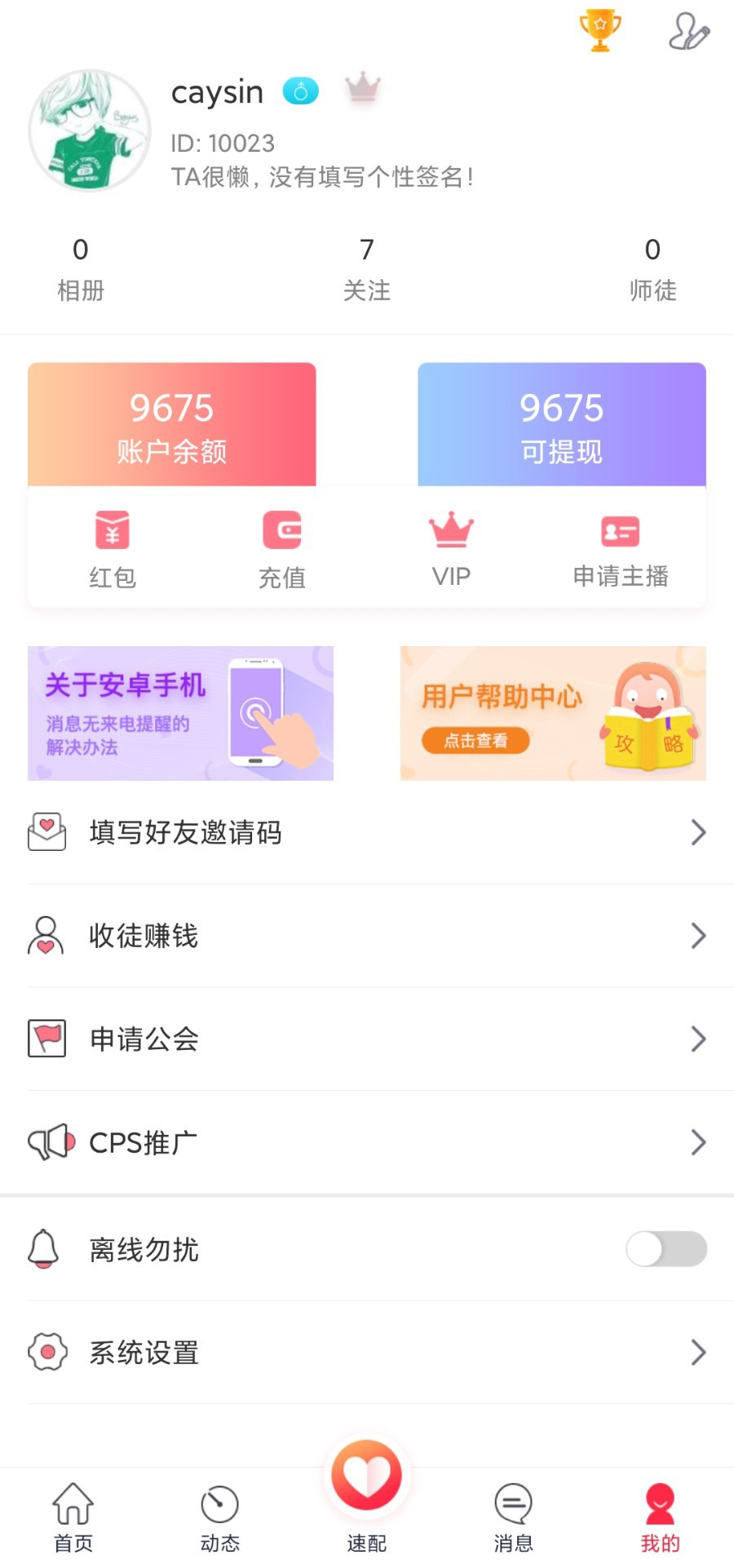
Task: Go to the 消息 messages tab
Action: [x=514, y=1517]
